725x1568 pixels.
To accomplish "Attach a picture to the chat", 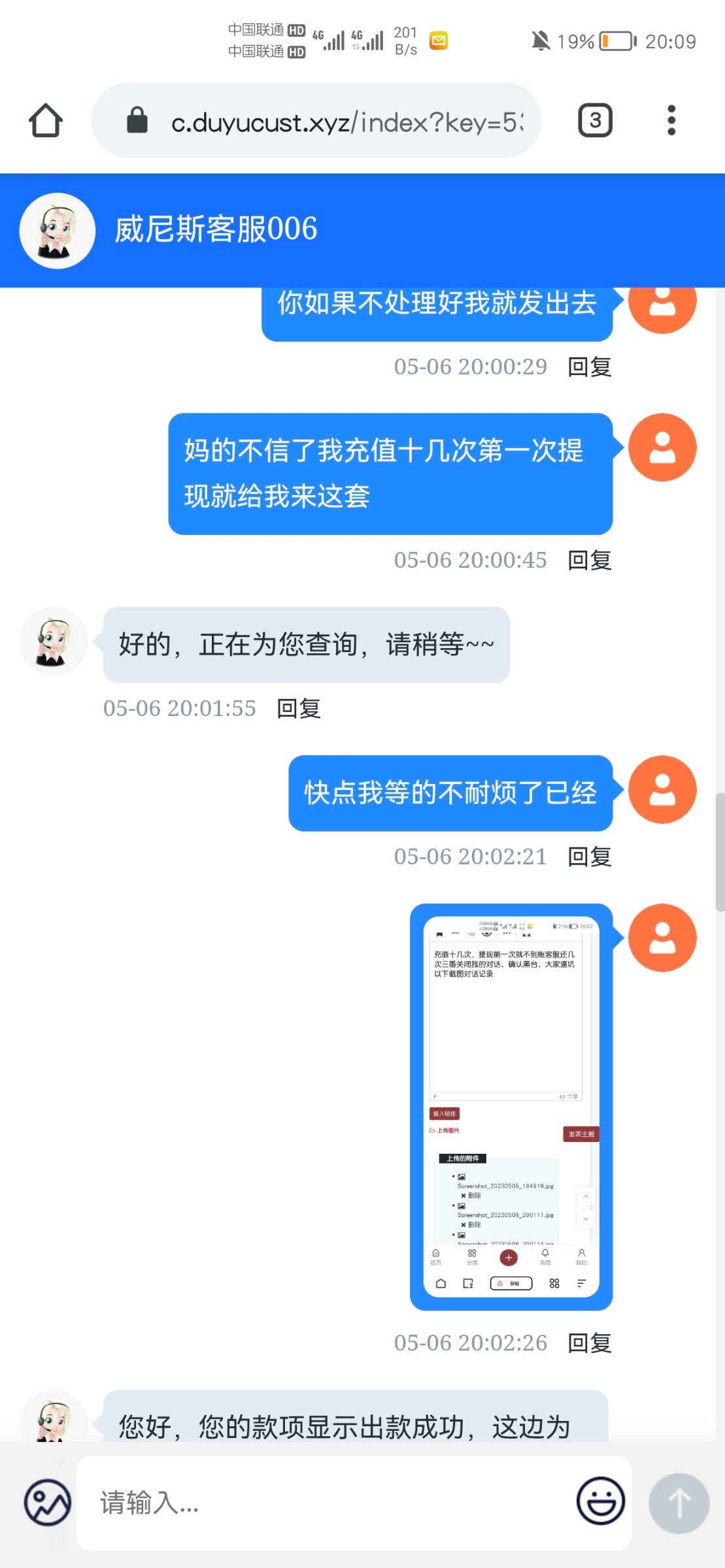I will click(48, 1503).
